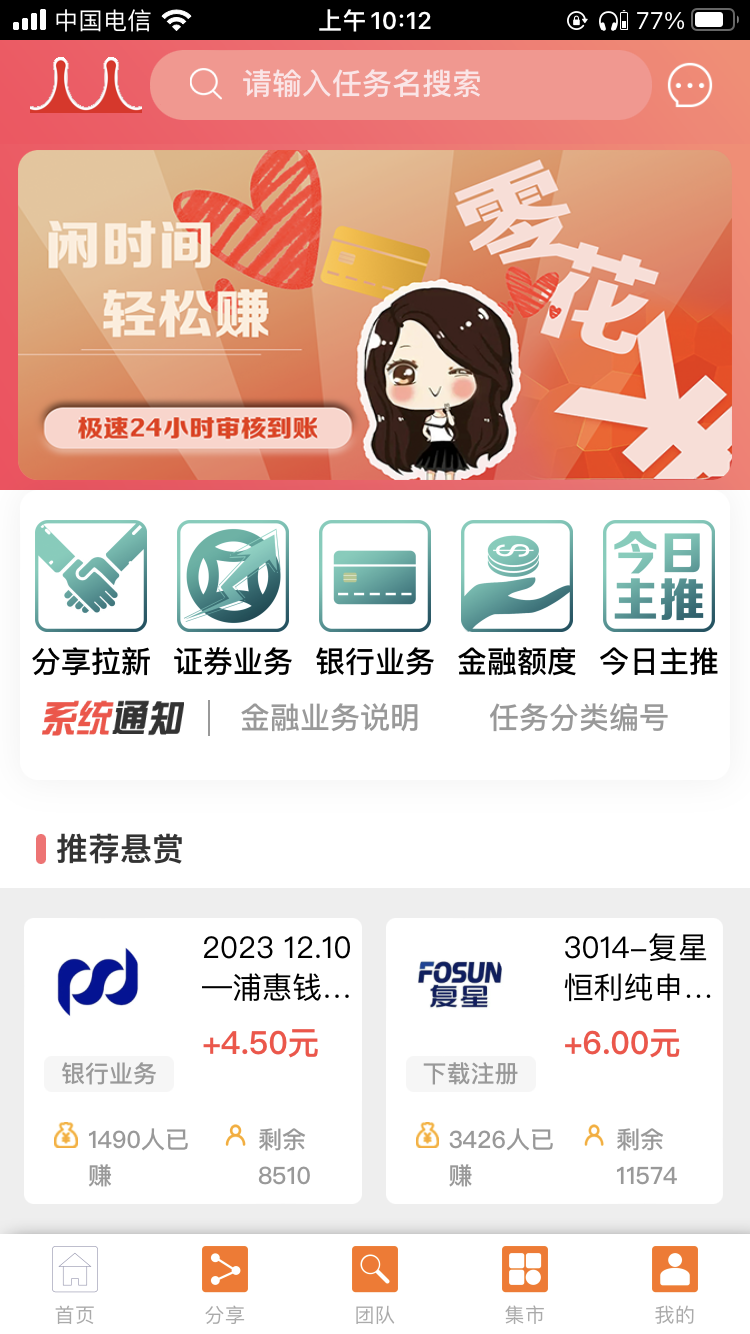Open 任务分类编号 notice link
Image resolution: width=750 pixels, height=1334 pixels.
click(x=578, y=718)
